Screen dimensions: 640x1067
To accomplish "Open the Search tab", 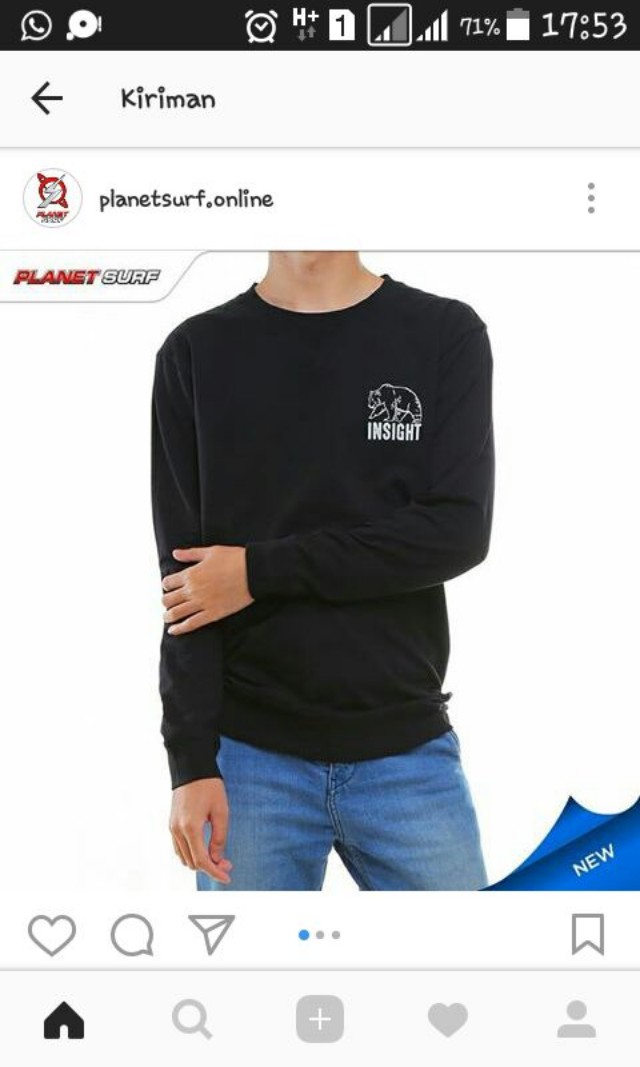I will [191, 1020].
